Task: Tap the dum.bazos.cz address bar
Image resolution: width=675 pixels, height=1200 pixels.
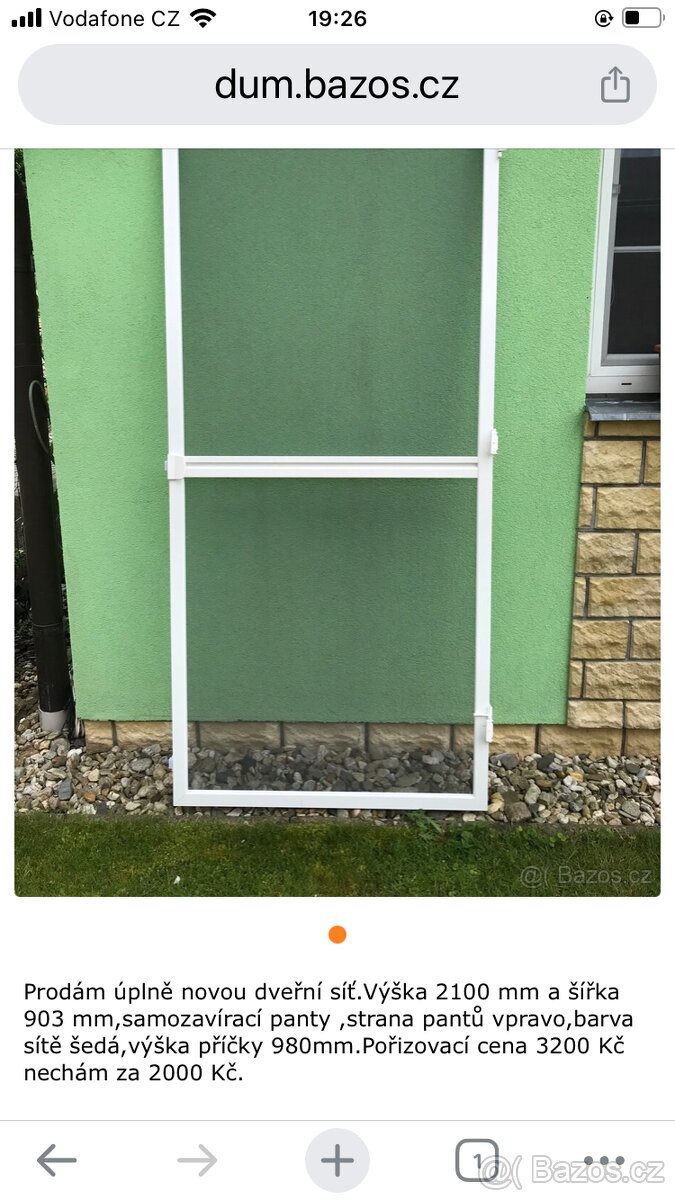Action: (336, 85)
